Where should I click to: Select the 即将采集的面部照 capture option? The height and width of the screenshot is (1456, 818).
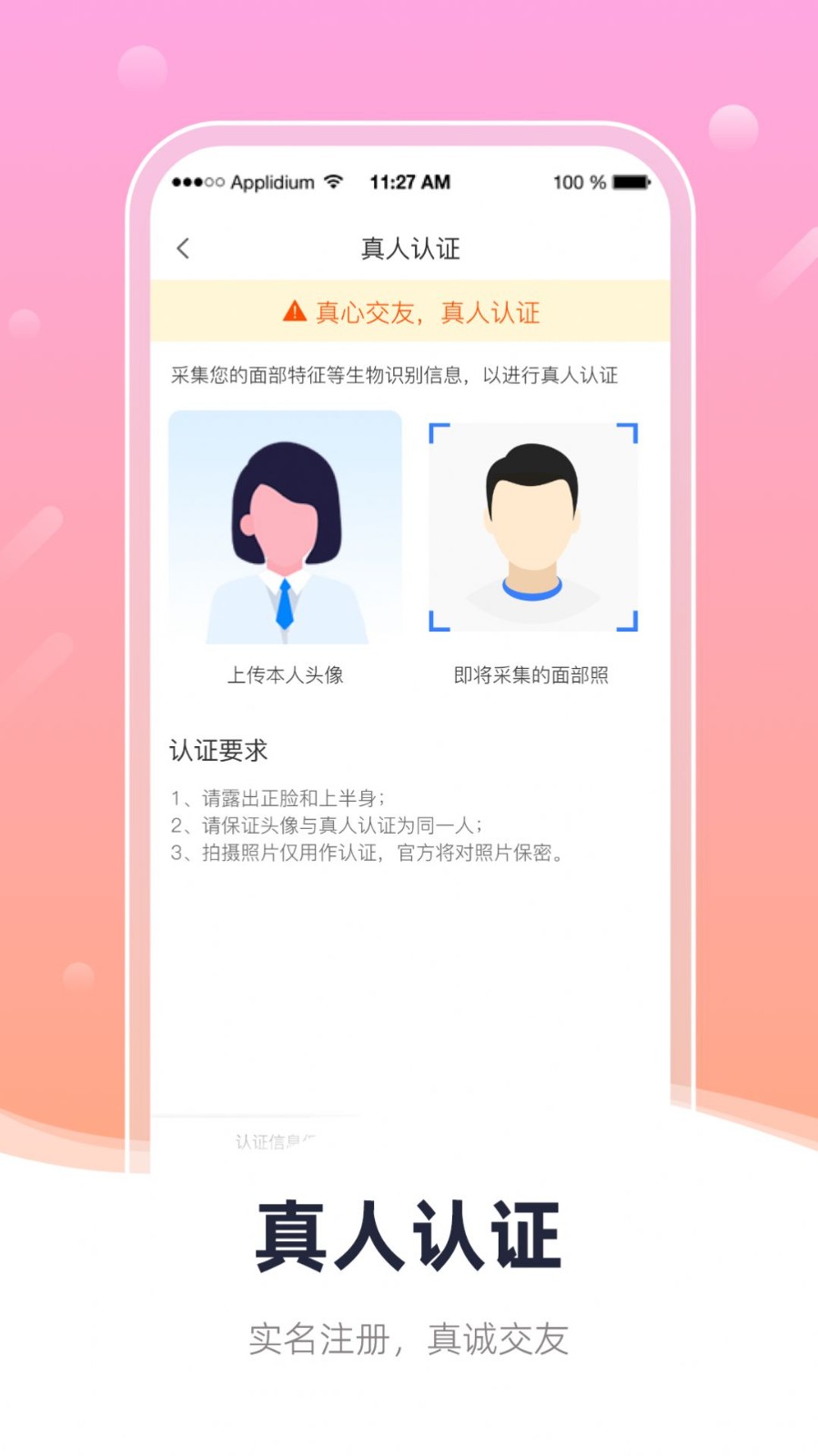(x=531, y=675)
